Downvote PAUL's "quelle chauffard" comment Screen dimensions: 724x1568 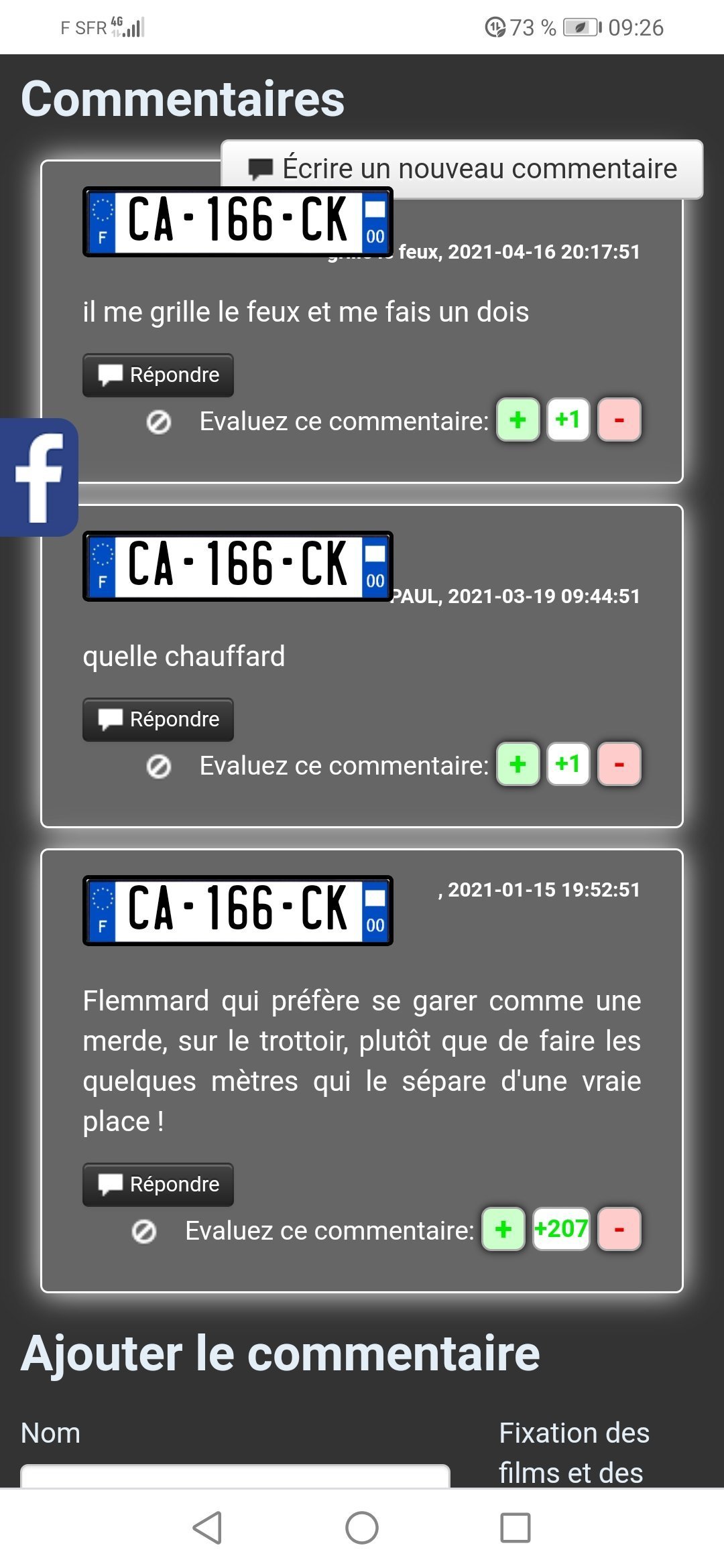(619, 765)
